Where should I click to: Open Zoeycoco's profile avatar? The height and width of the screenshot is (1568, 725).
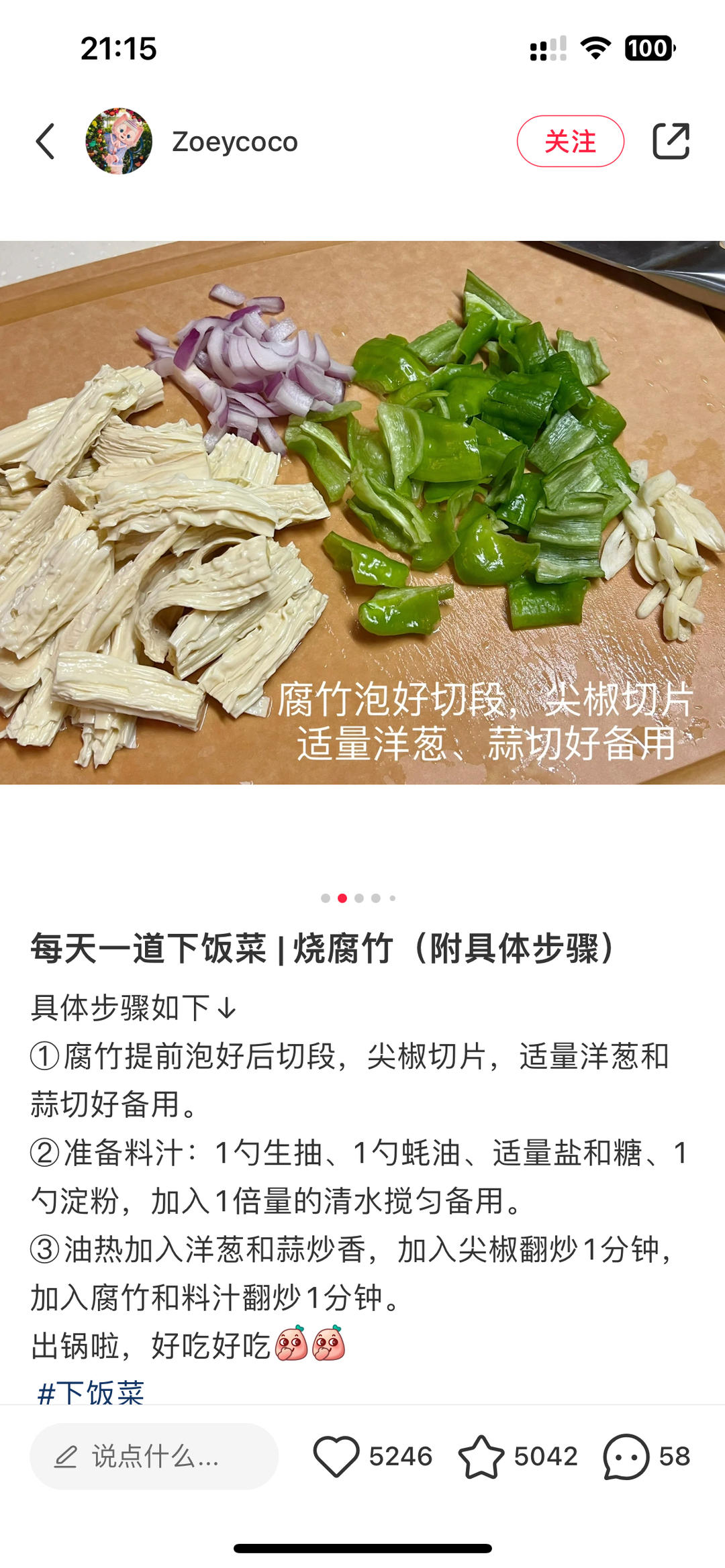119,142
